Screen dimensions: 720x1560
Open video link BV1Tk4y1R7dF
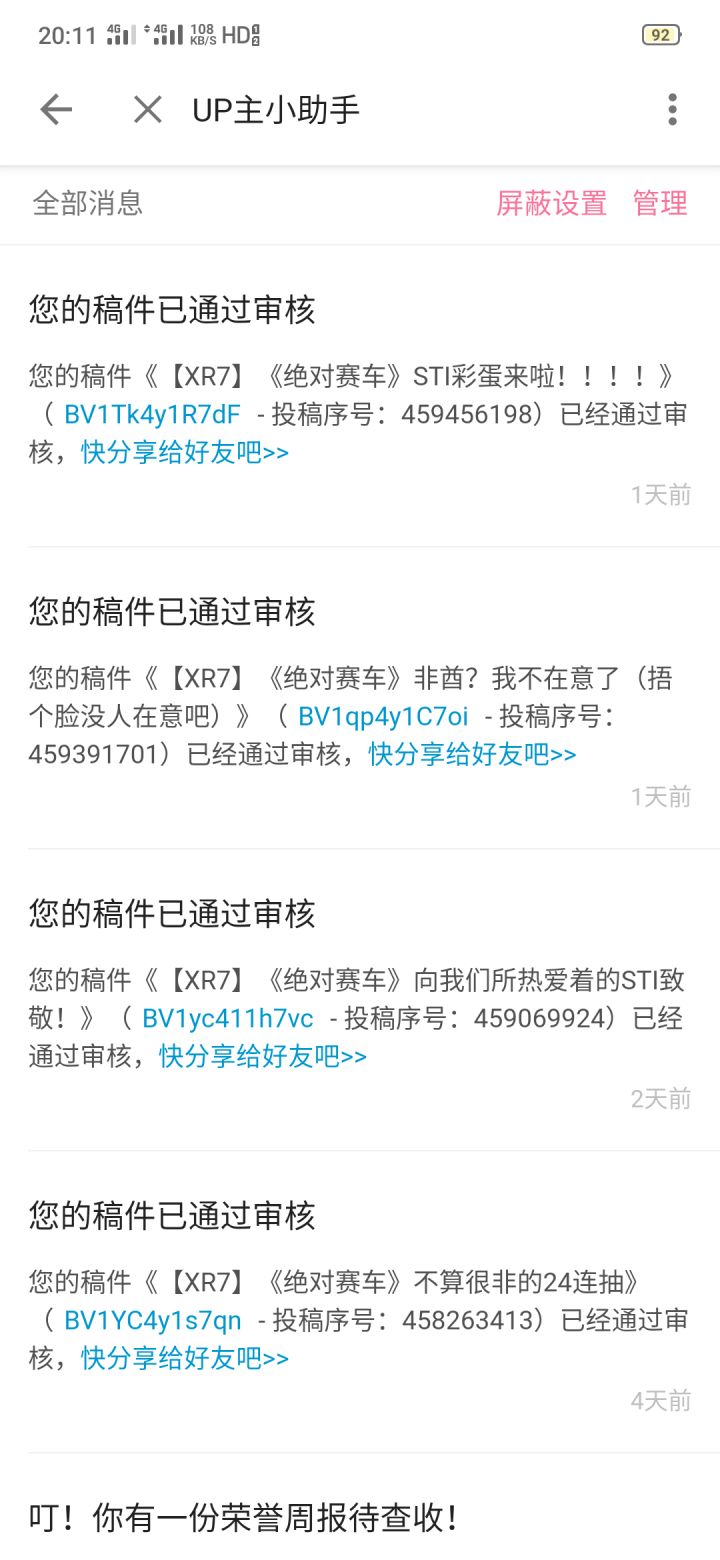click(152, 414)
